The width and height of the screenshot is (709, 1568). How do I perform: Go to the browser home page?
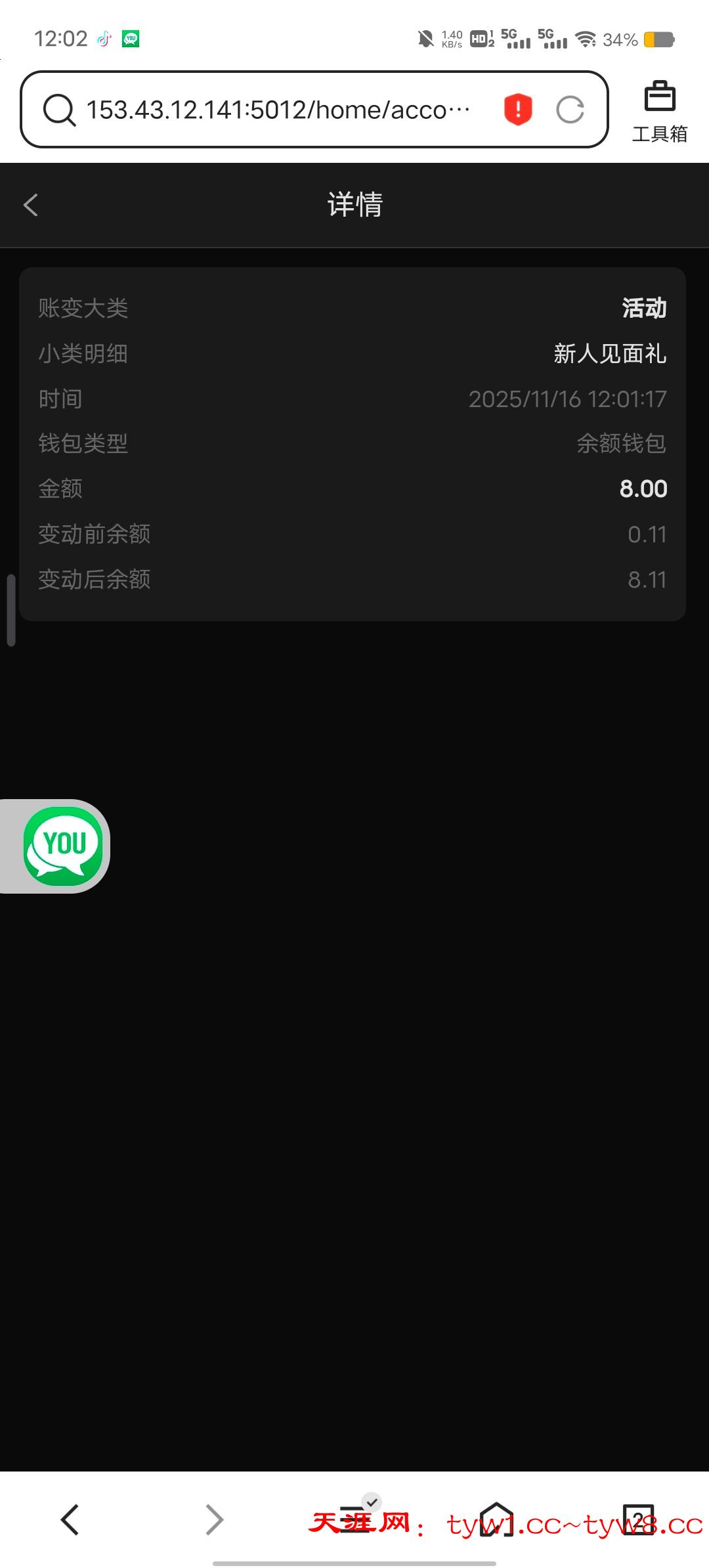coord(497,1519)
